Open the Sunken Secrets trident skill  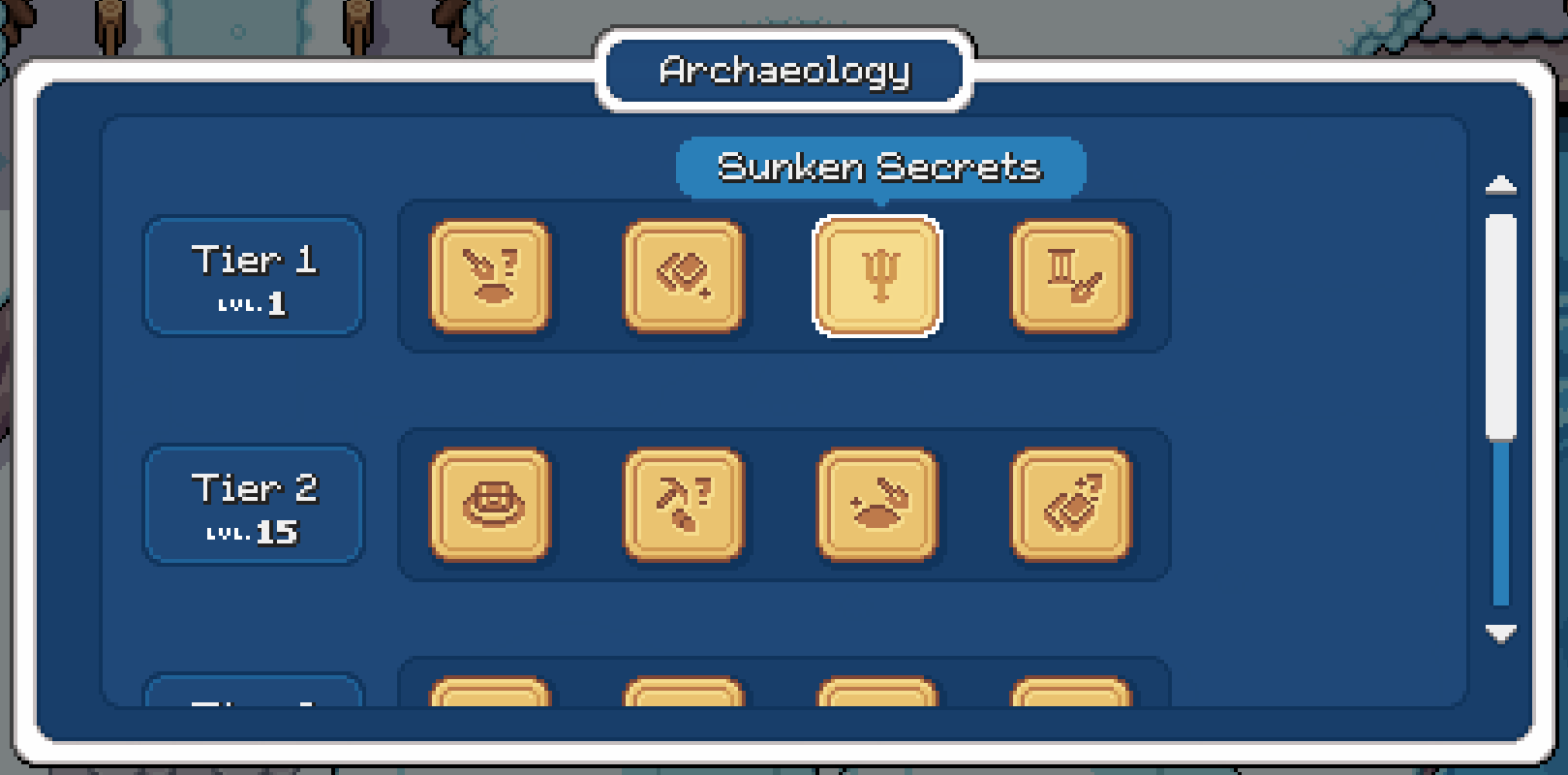[x=877, y=276]
